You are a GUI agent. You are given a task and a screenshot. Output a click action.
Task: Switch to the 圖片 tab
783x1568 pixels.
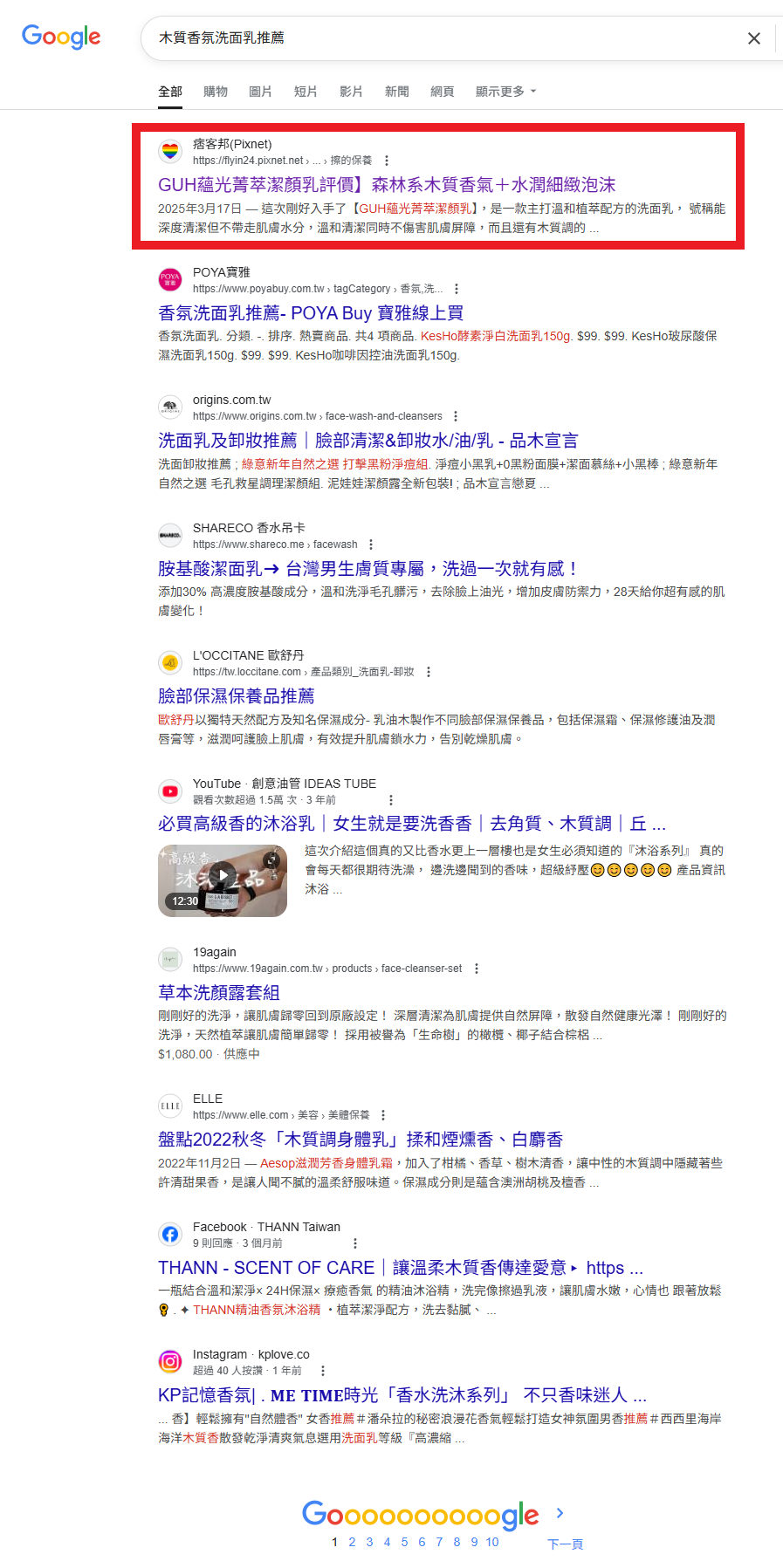pyautogui.click(x=260, y=92)
